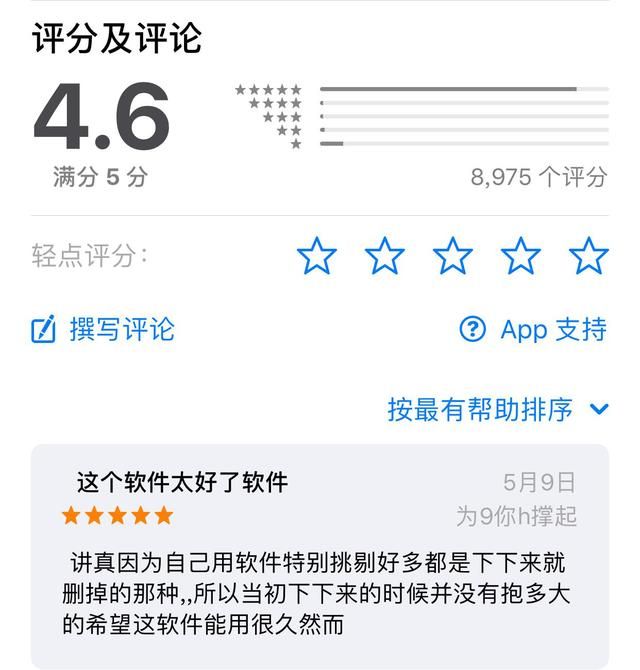Open App 支持 page

coord(533,329)
